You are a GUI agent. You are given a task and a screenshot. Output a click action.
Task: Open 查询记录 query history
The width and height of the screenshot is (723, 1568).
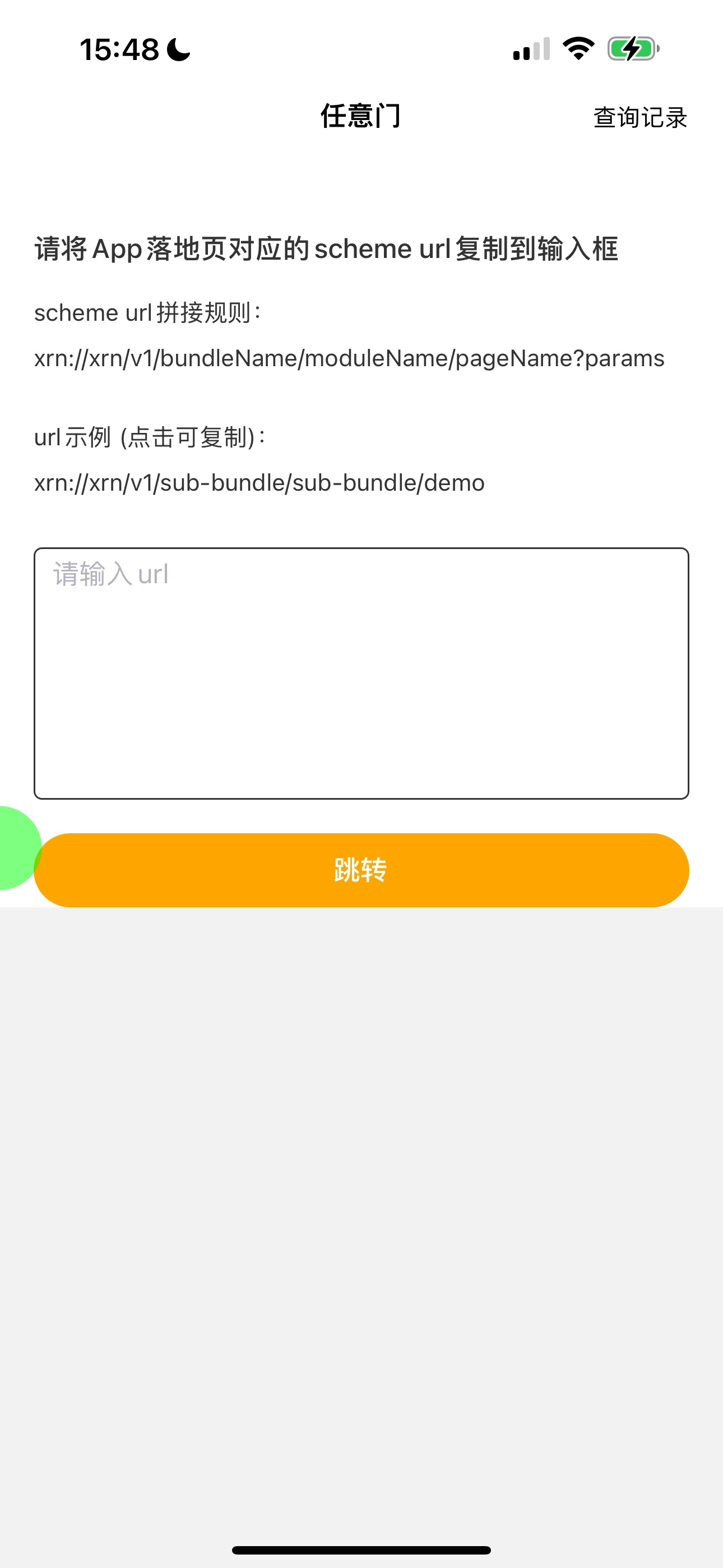click(x=639, y=117)
